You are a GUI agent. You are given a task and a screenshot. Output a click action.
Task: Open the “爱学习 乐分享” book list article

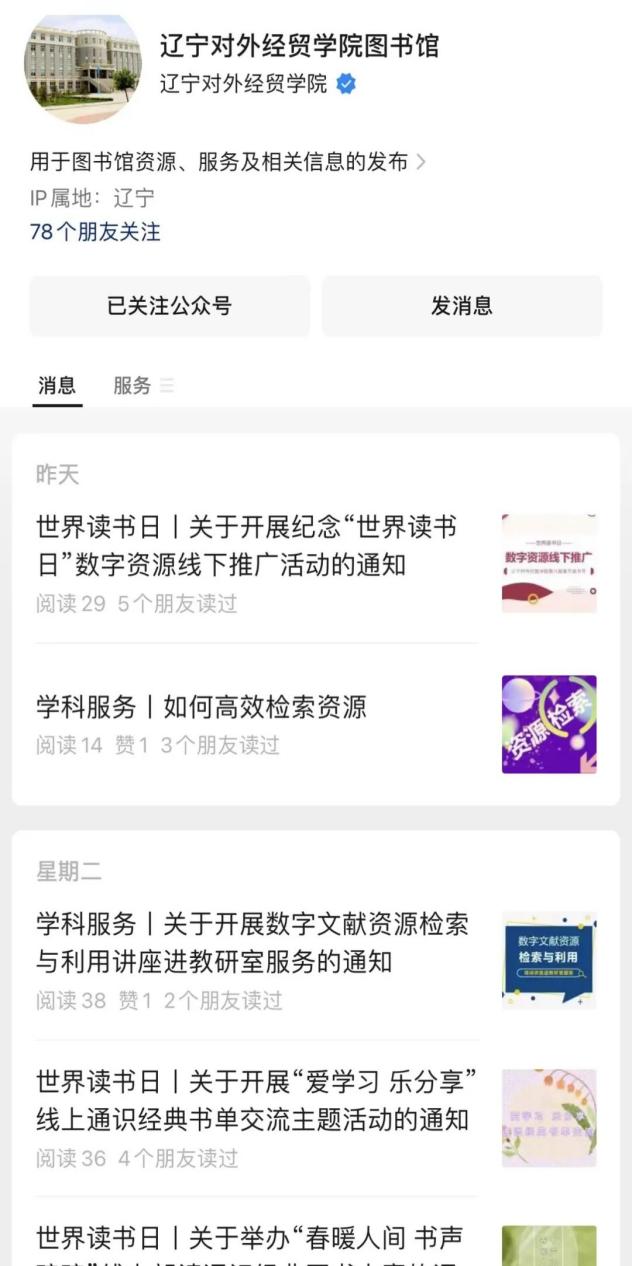(x=252, y=1101)
